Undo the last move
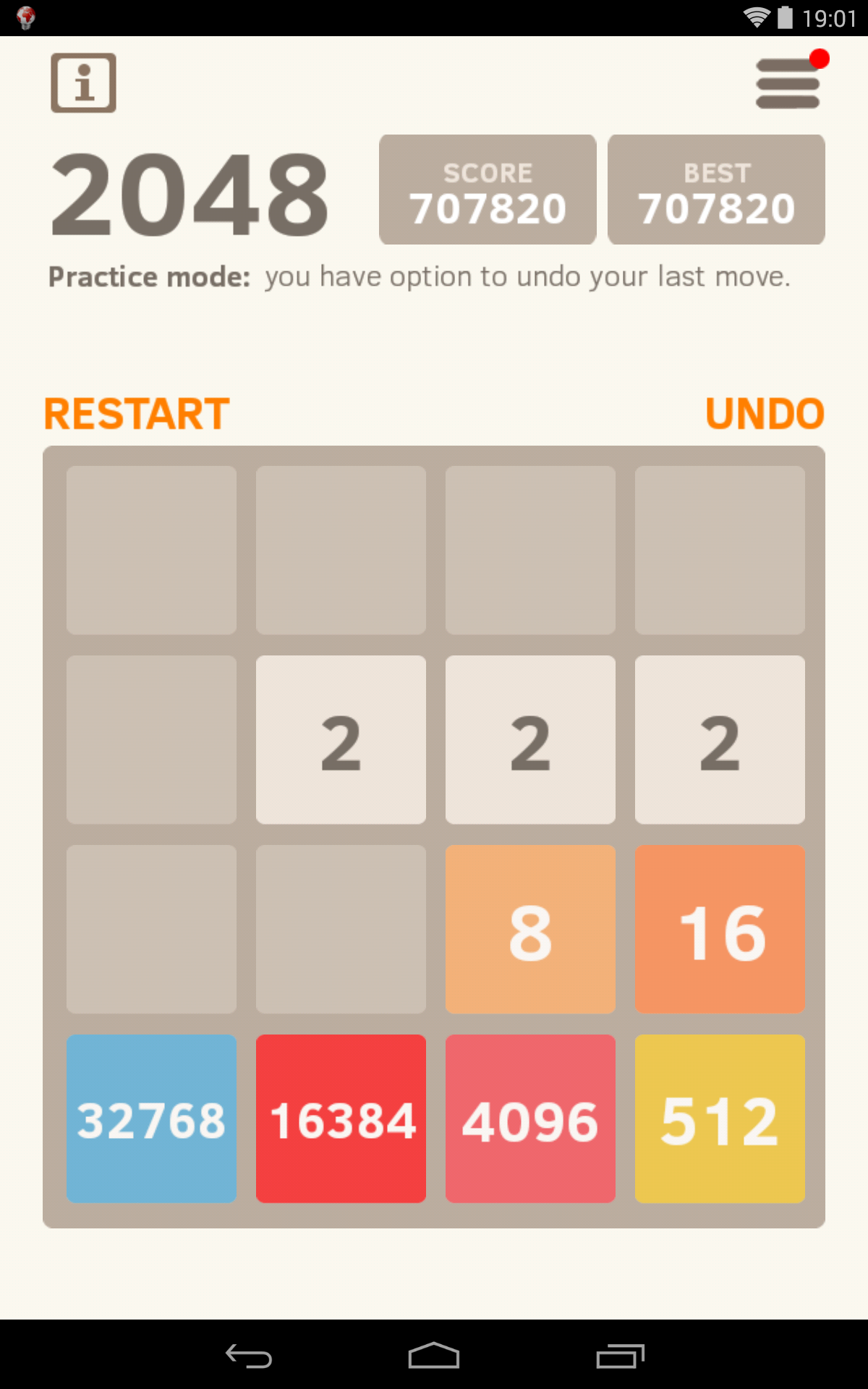This screenshot has height=1389, width=868. pos(765,414)
